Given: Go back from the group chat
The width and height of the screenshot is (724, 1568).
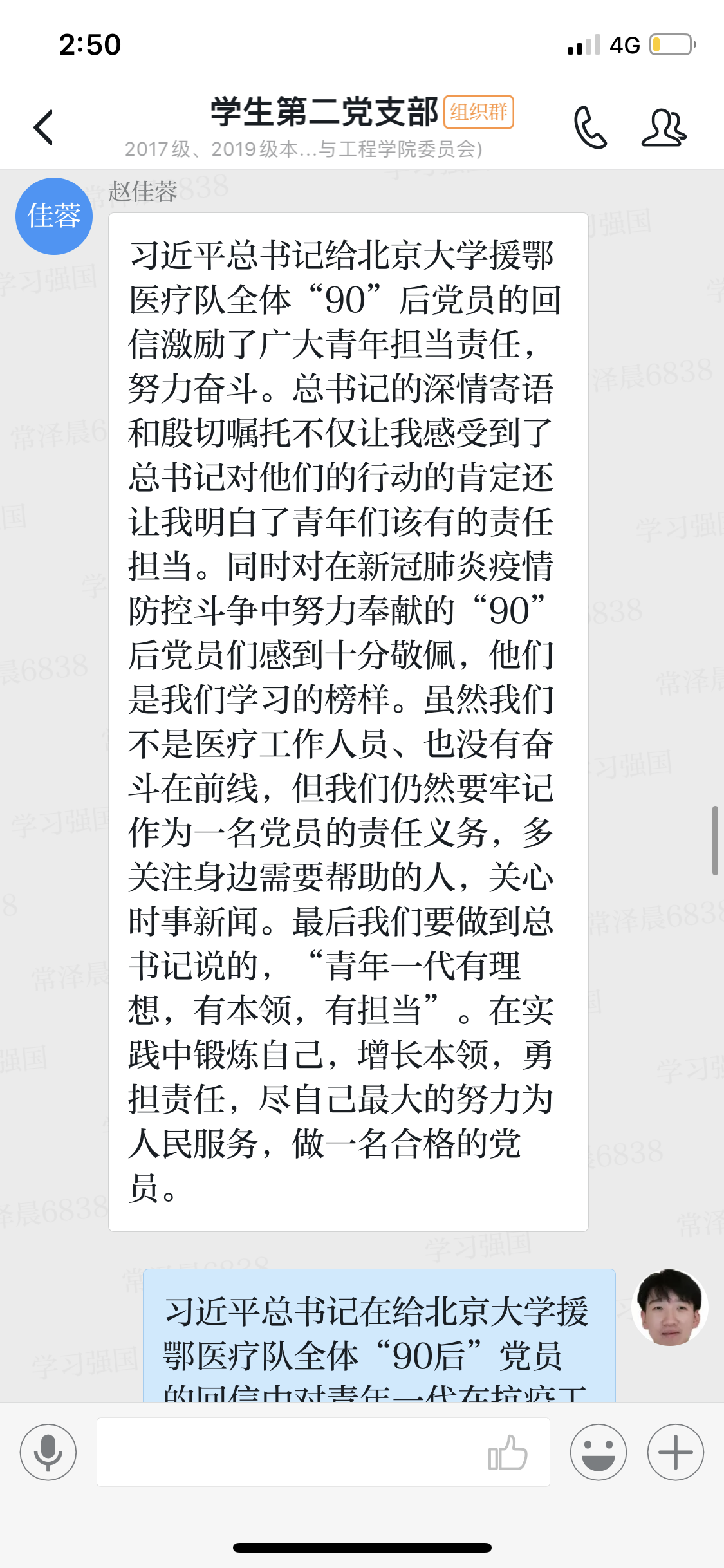Looking at the screenshot, I should (44, 127).
